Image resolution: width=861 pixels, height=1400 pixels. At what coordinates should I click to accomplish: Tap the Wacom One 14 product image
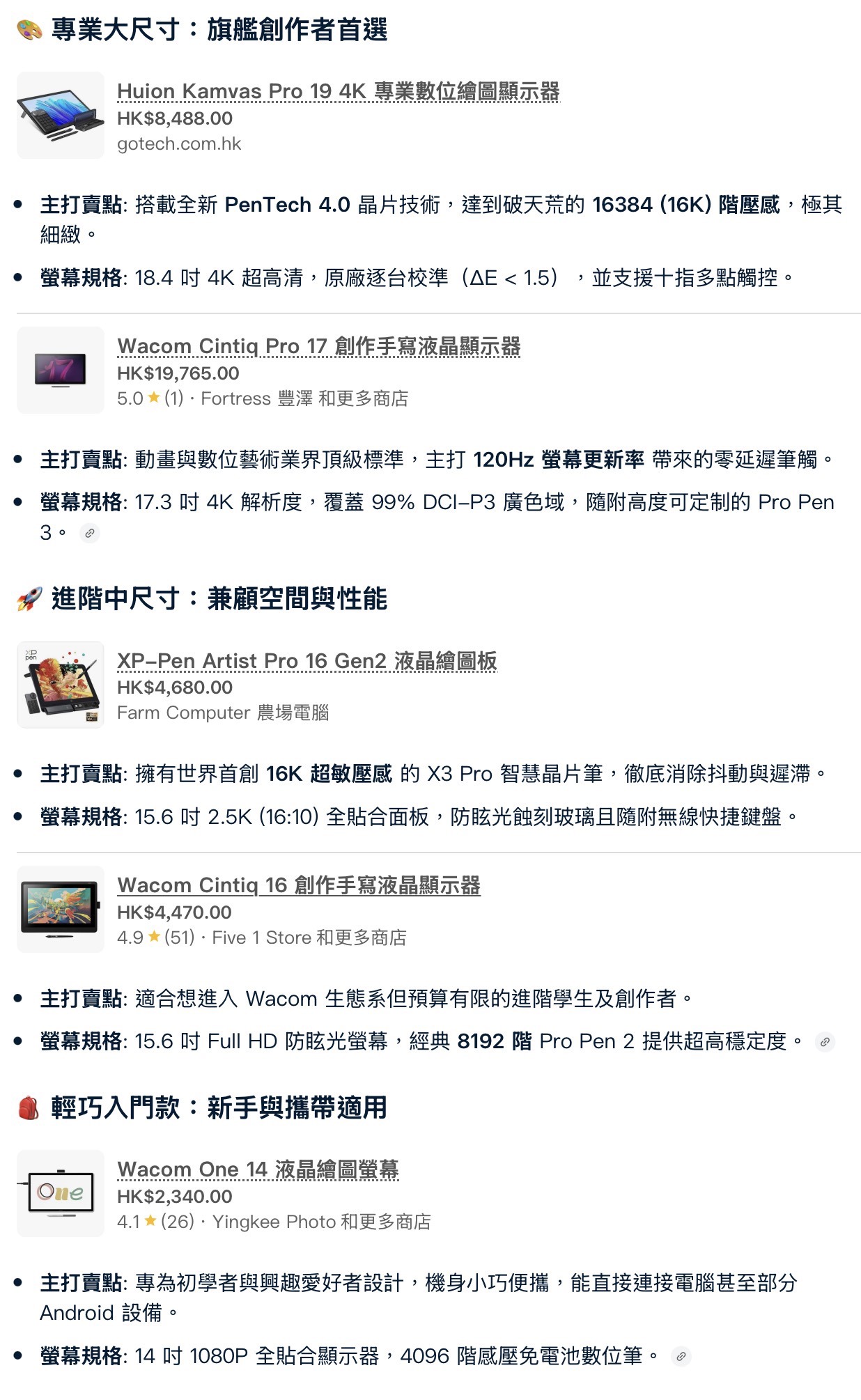tap(61, 1194)
